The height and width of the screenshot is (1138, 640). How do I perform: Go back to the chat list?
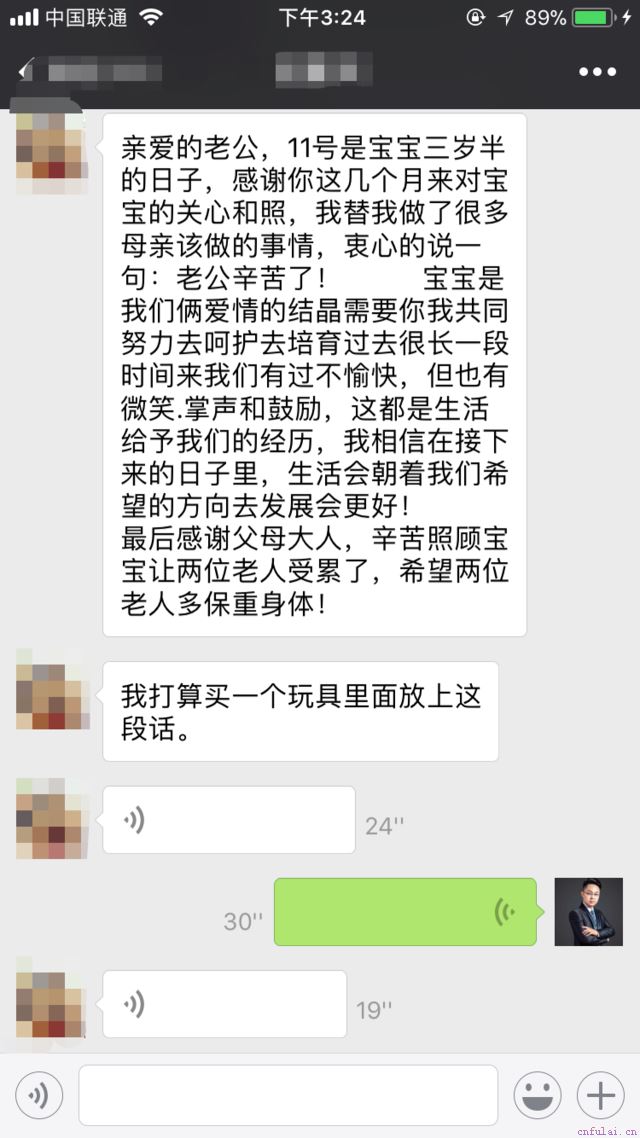[26, 71]
